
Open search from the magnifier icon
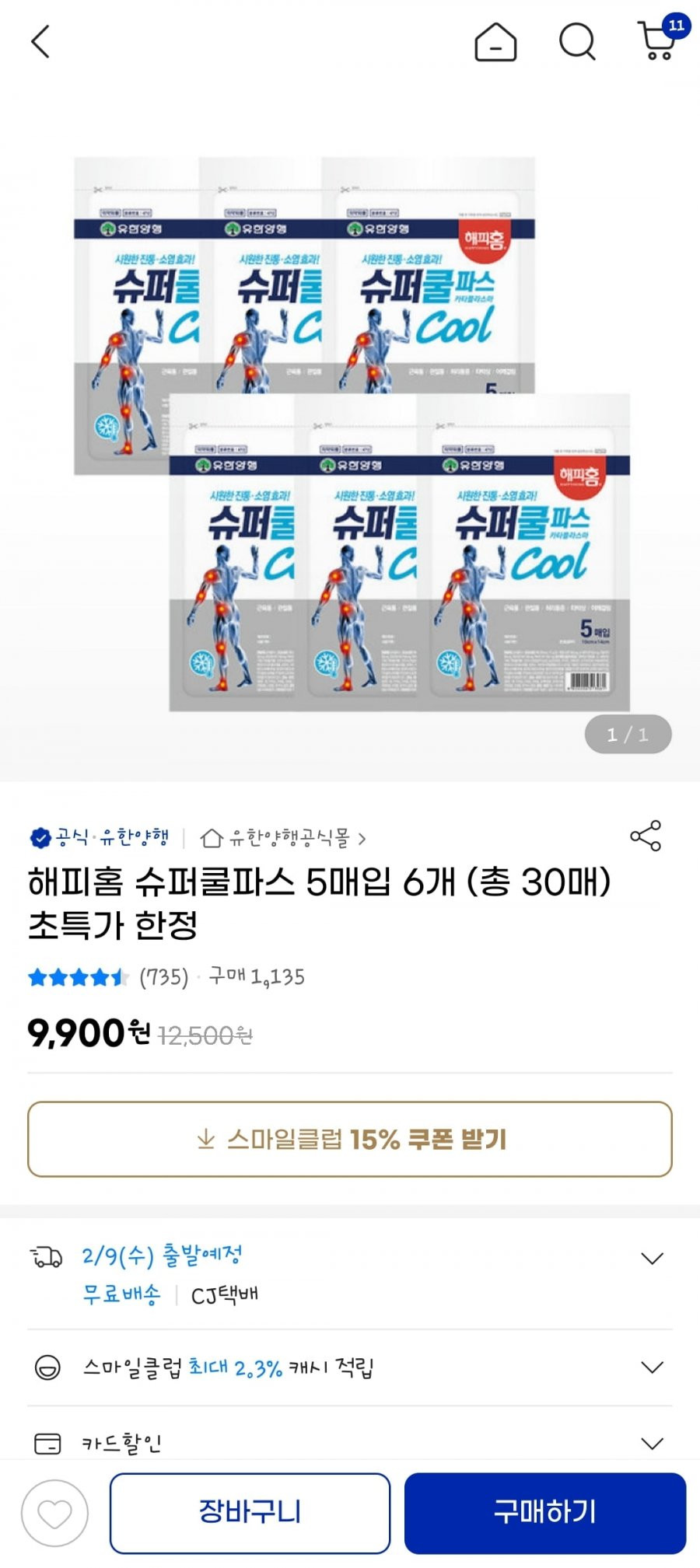tap(577, 41)
